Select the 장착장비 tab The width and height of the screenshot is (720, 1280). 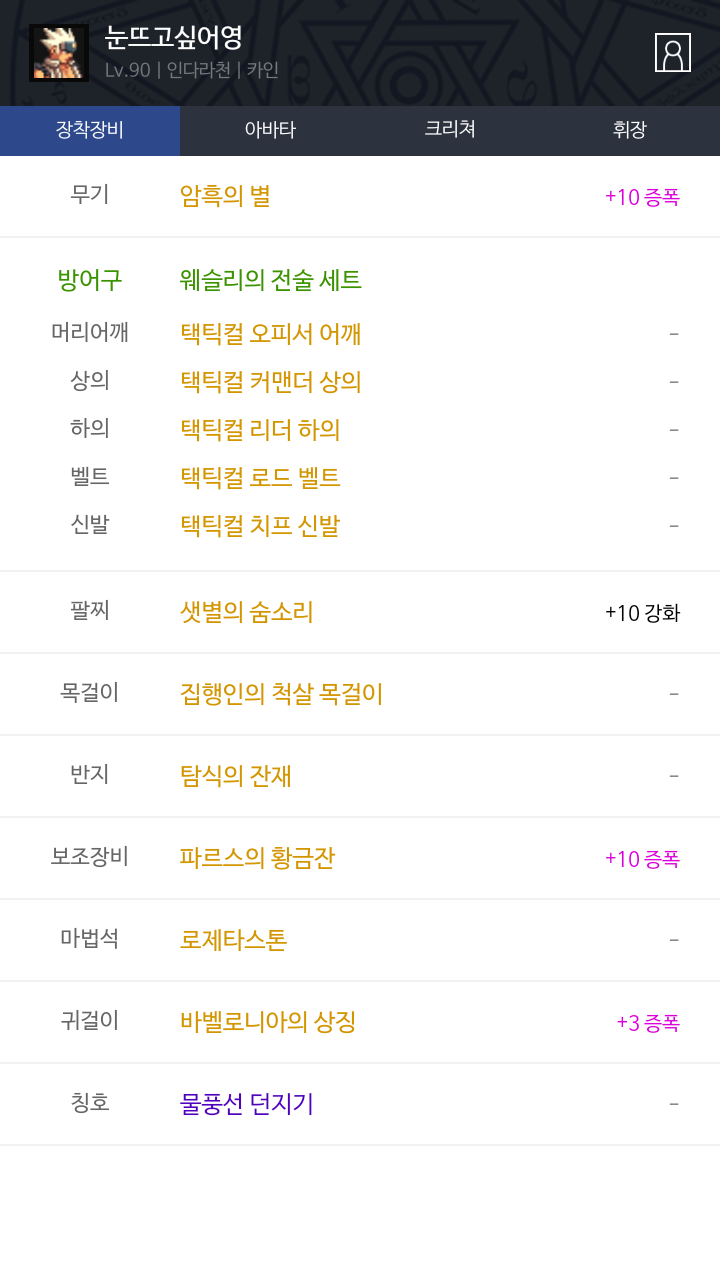90,130
